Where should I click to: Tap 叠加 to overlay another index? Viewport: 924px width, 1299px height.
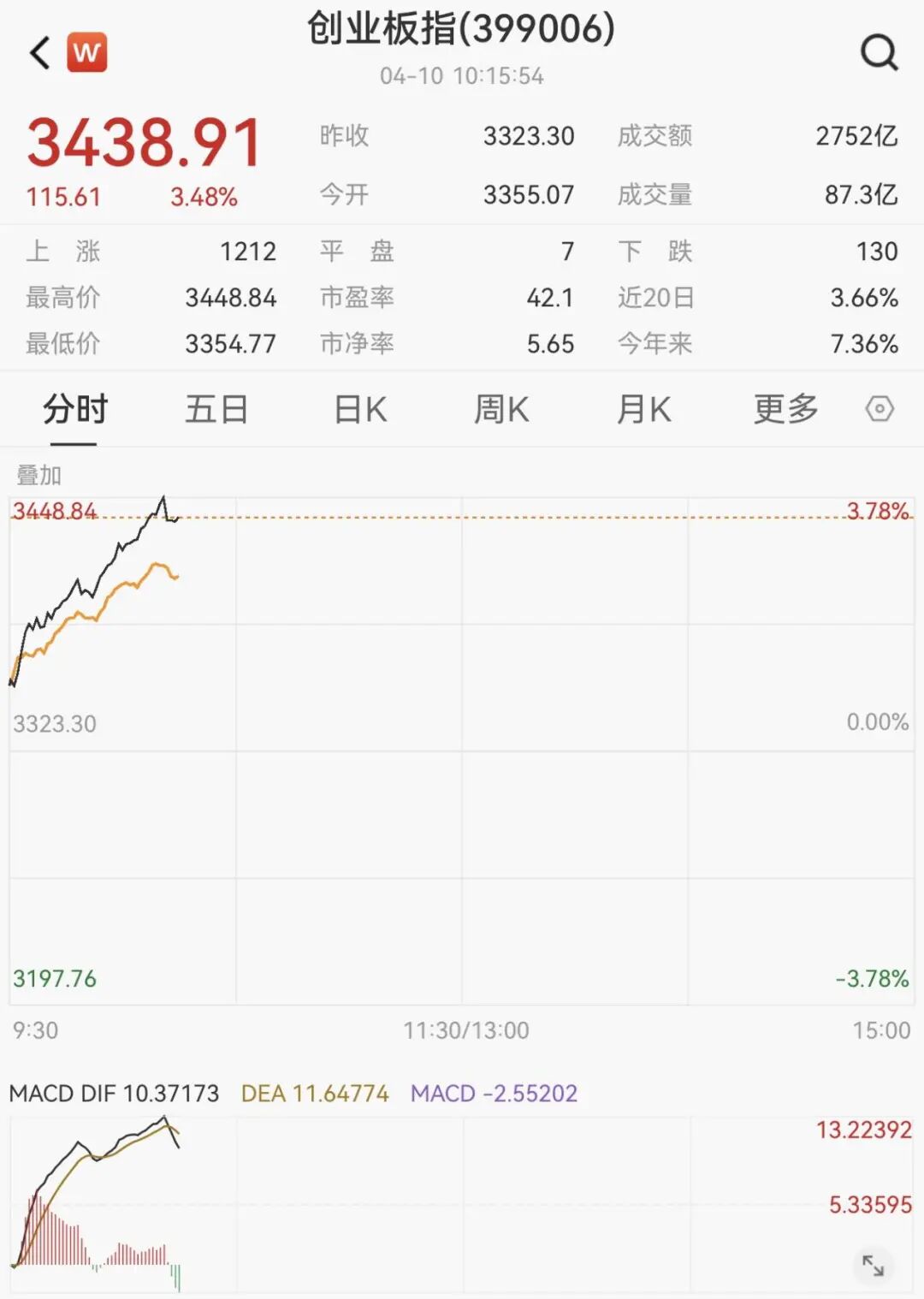click(39, 475)
